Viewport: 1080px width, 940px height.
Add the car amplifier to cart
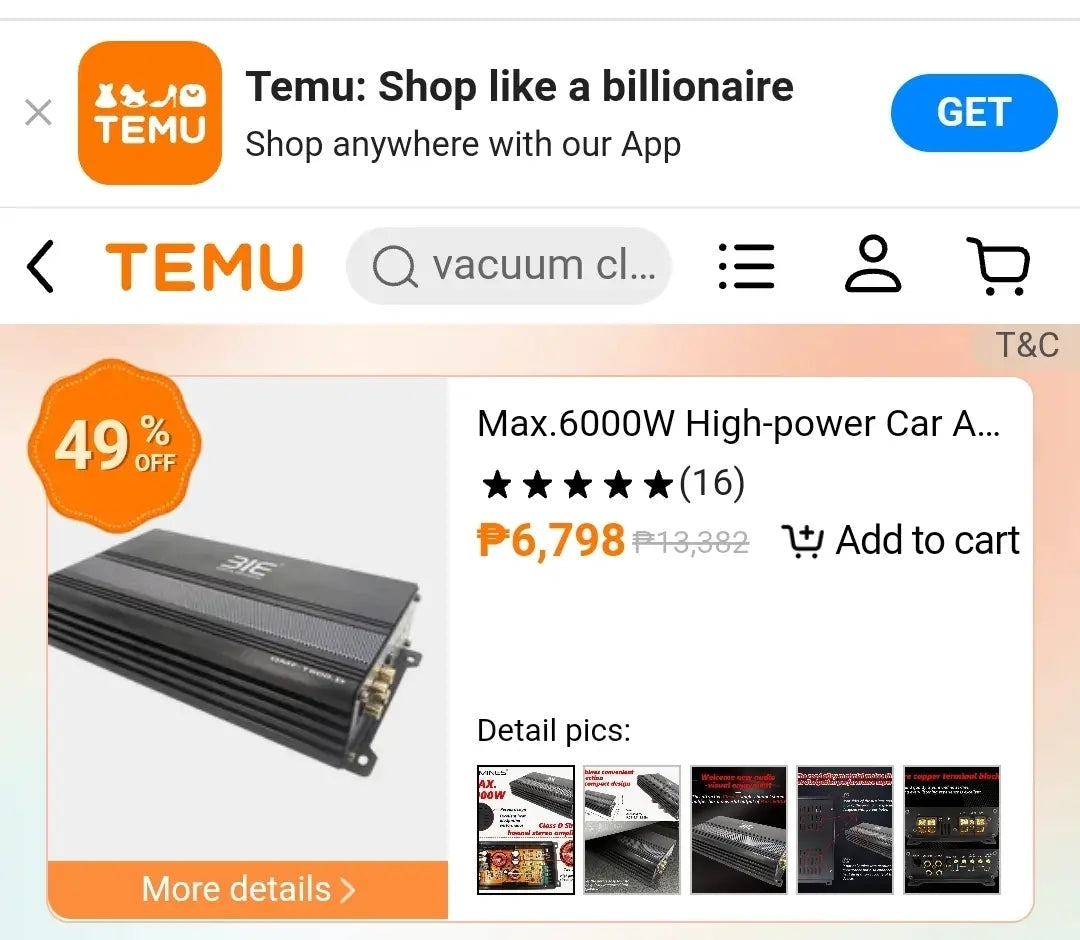(x=900, y=541)
